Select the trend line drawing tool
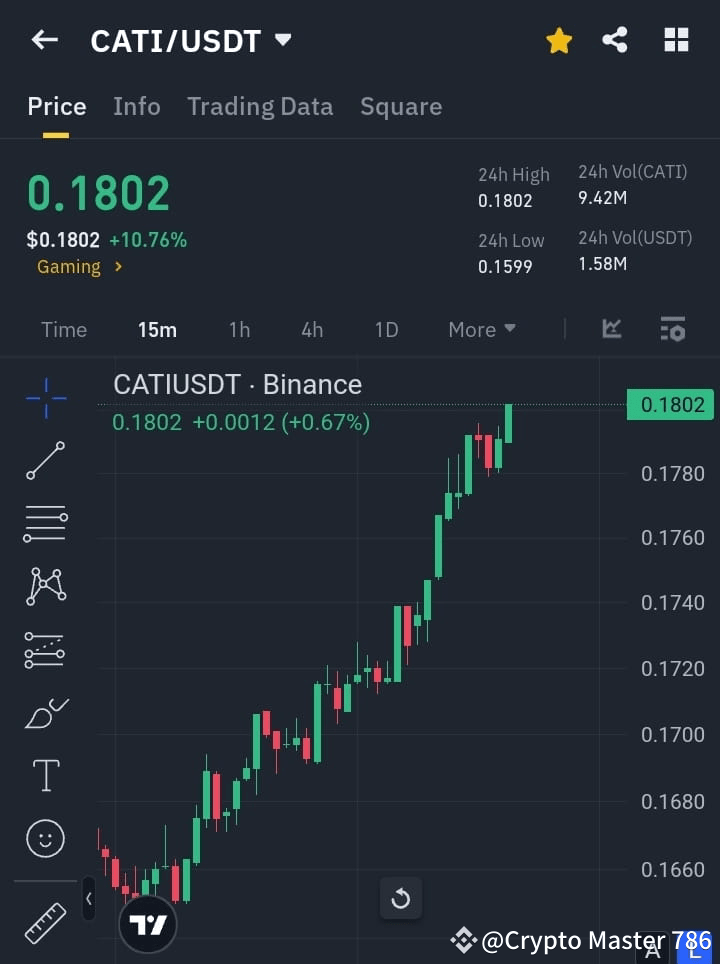Screen dimensions: 720x964 pyautogui.click(x=45, y=461)
